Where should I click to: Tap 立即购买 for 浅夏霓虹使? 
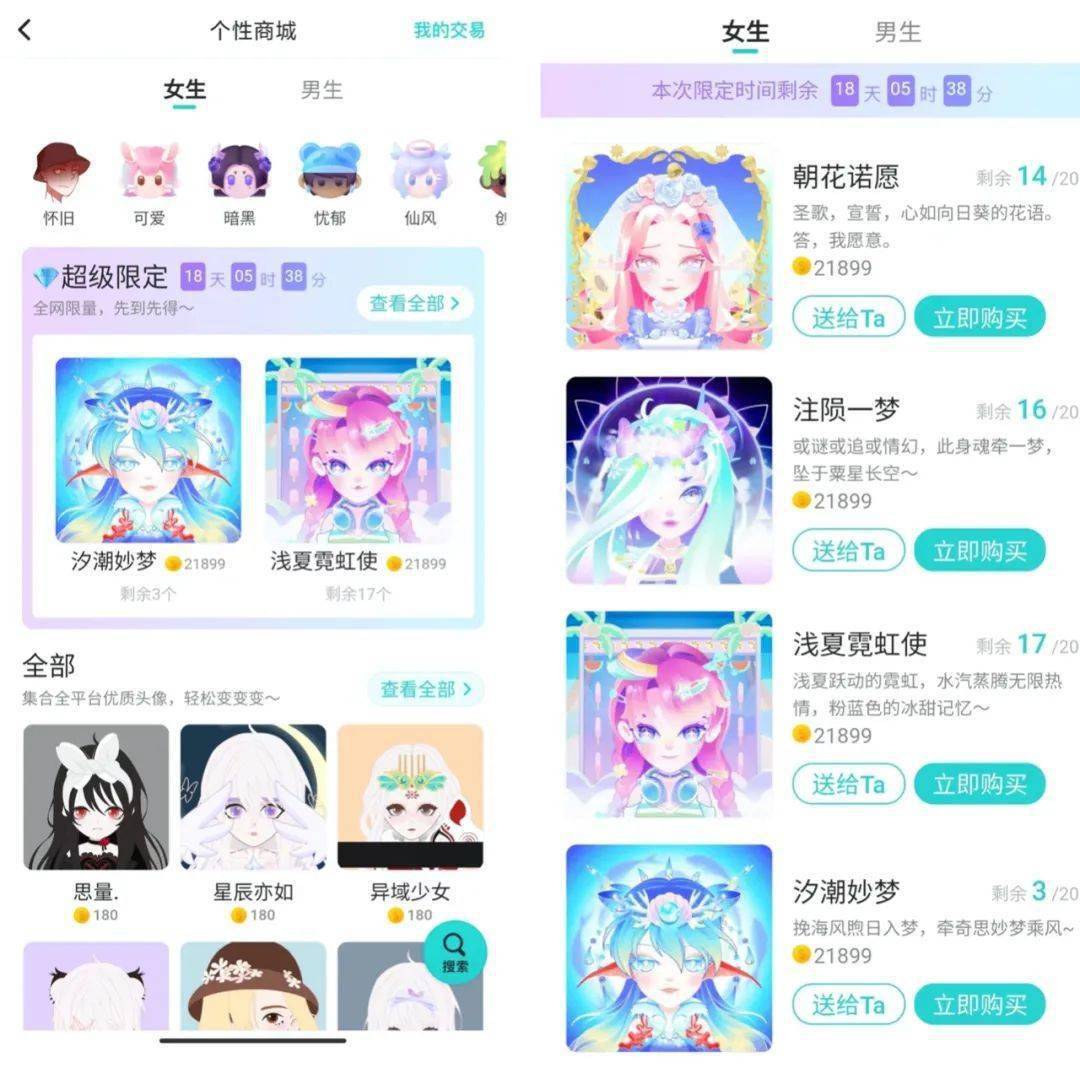click(x=979, y=785)
